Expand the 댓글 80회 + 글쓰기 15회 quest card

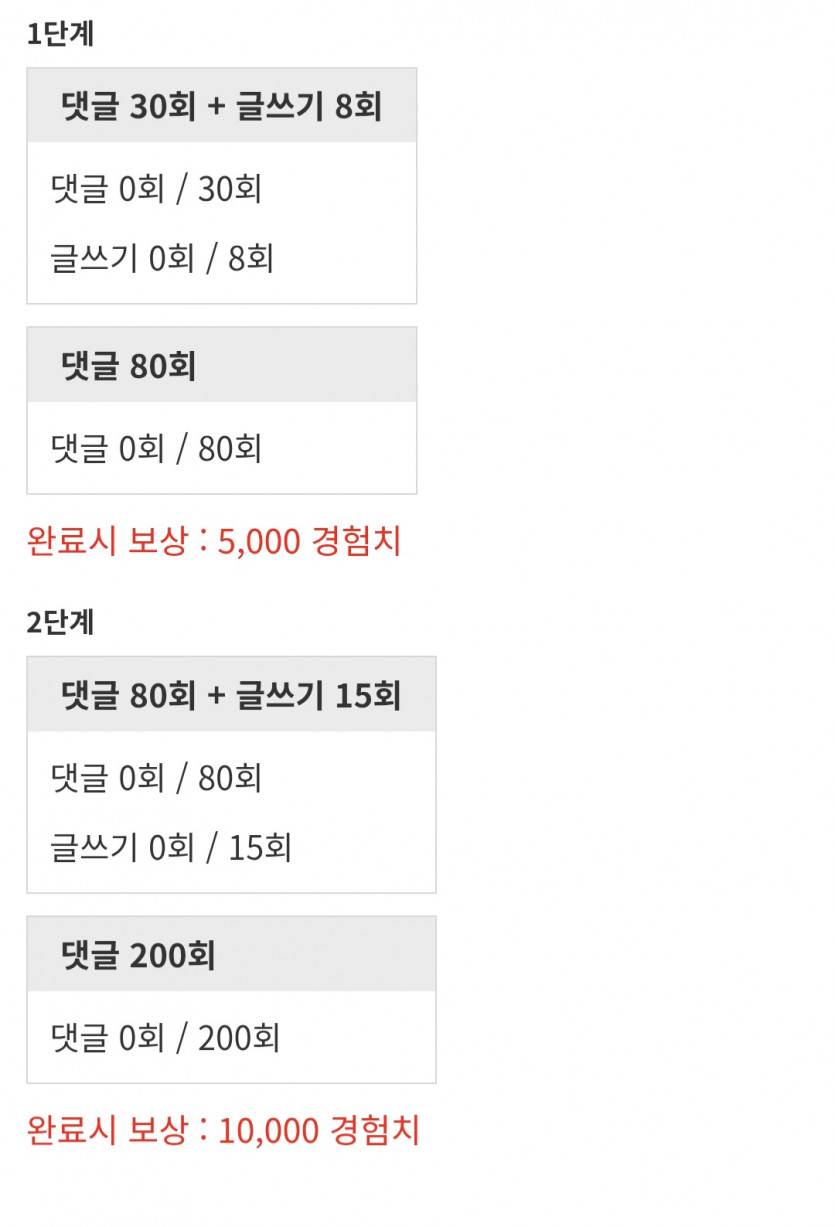click(x=230, y=694)
